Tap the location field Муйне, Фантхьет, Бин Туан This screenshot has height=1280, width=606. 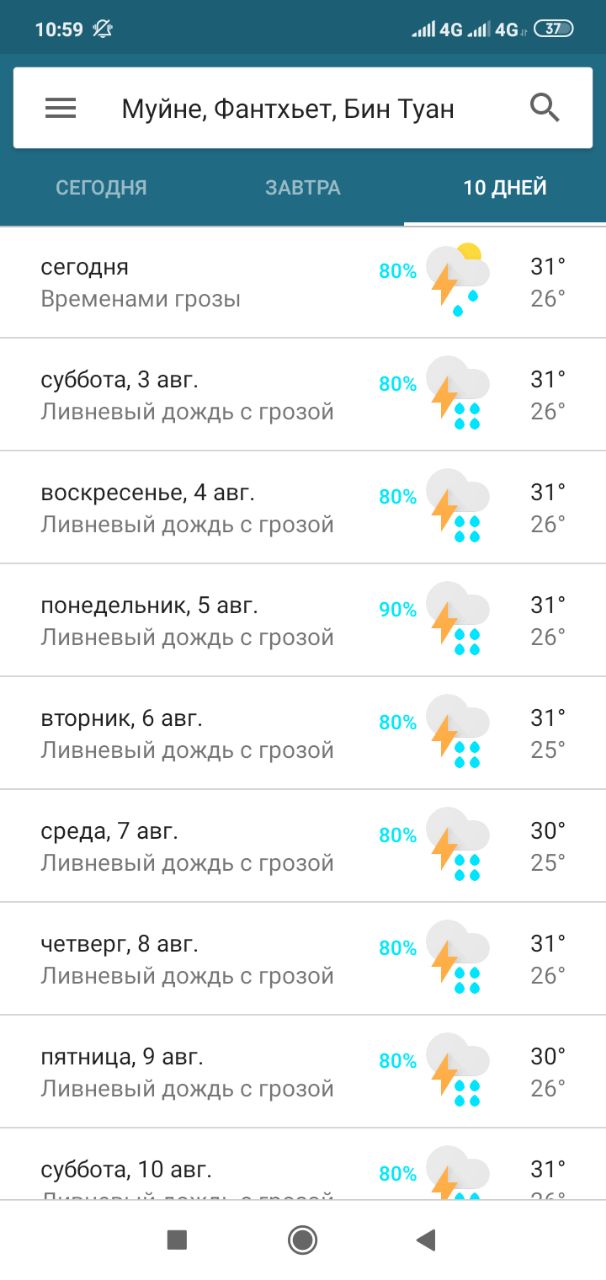tap(288, 109)
